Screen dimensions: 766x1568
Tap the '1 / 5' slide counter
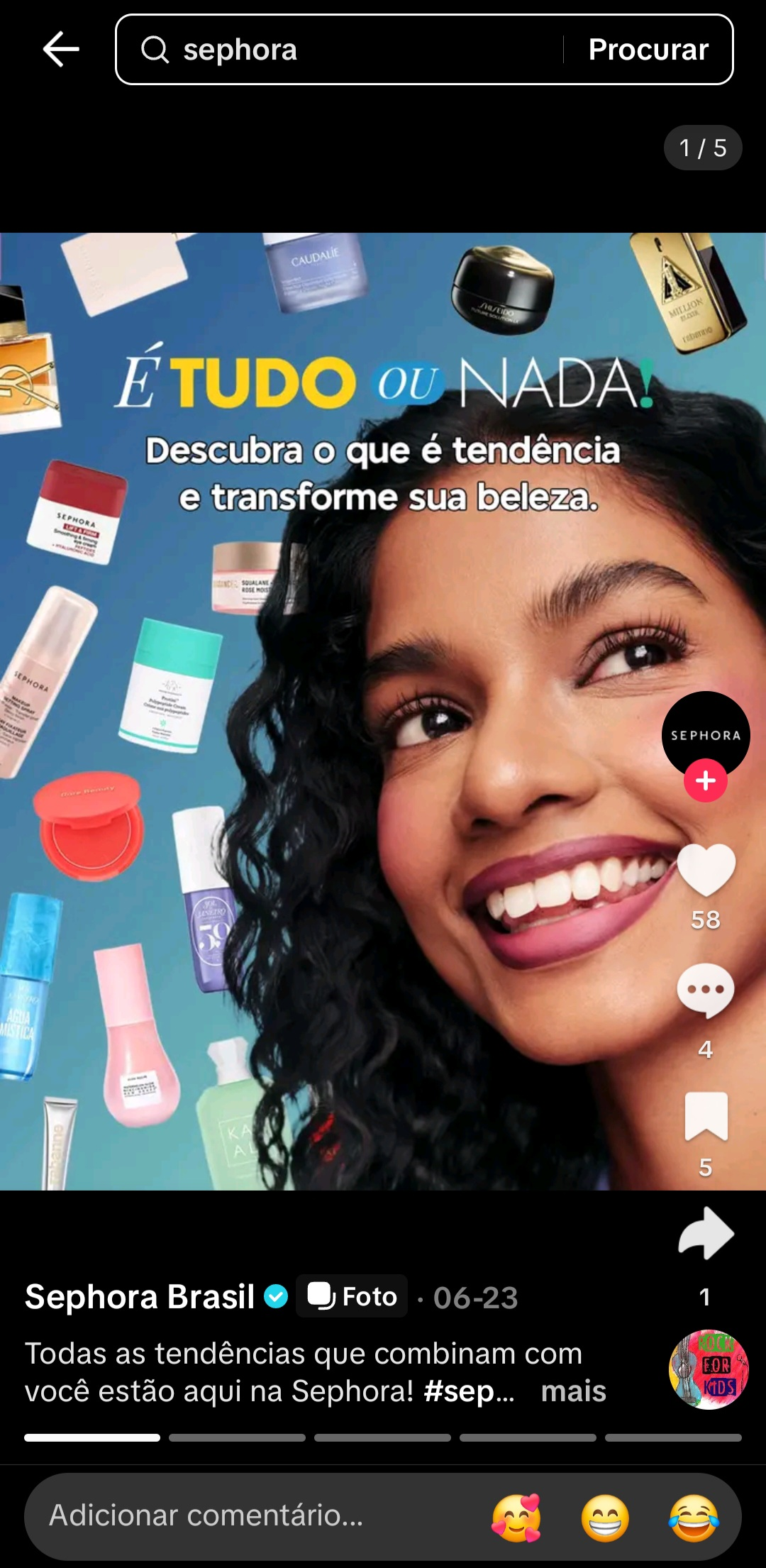[x=702, y=148]
